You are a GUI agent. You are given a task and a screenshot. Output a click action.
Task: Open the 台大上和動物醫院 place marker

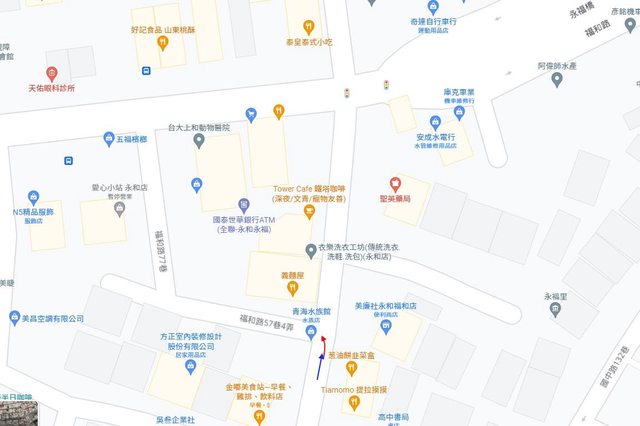click(x=199, y=141)
